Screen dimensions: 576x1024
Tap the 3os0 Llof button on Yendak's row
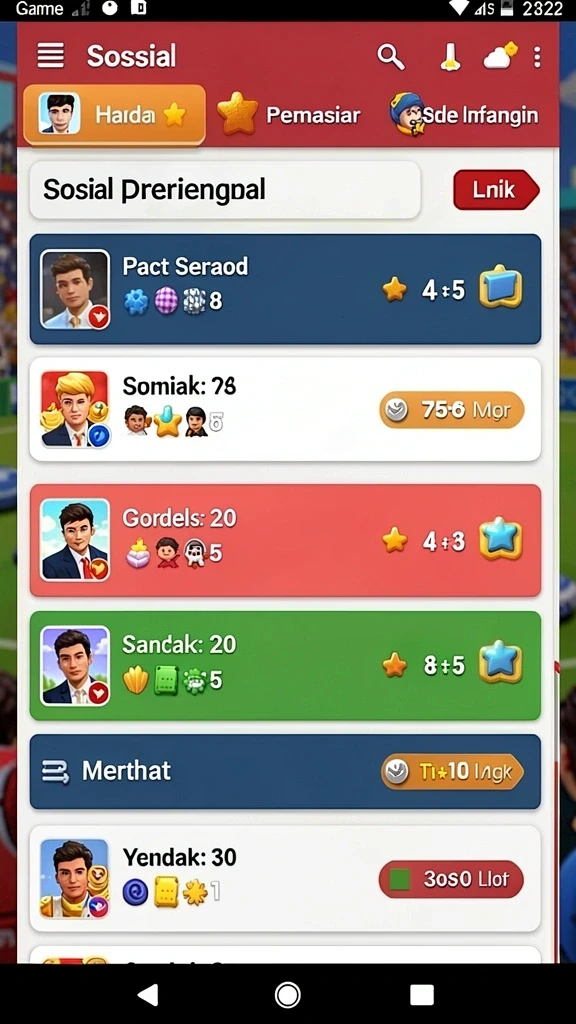[x=451, y=879]
